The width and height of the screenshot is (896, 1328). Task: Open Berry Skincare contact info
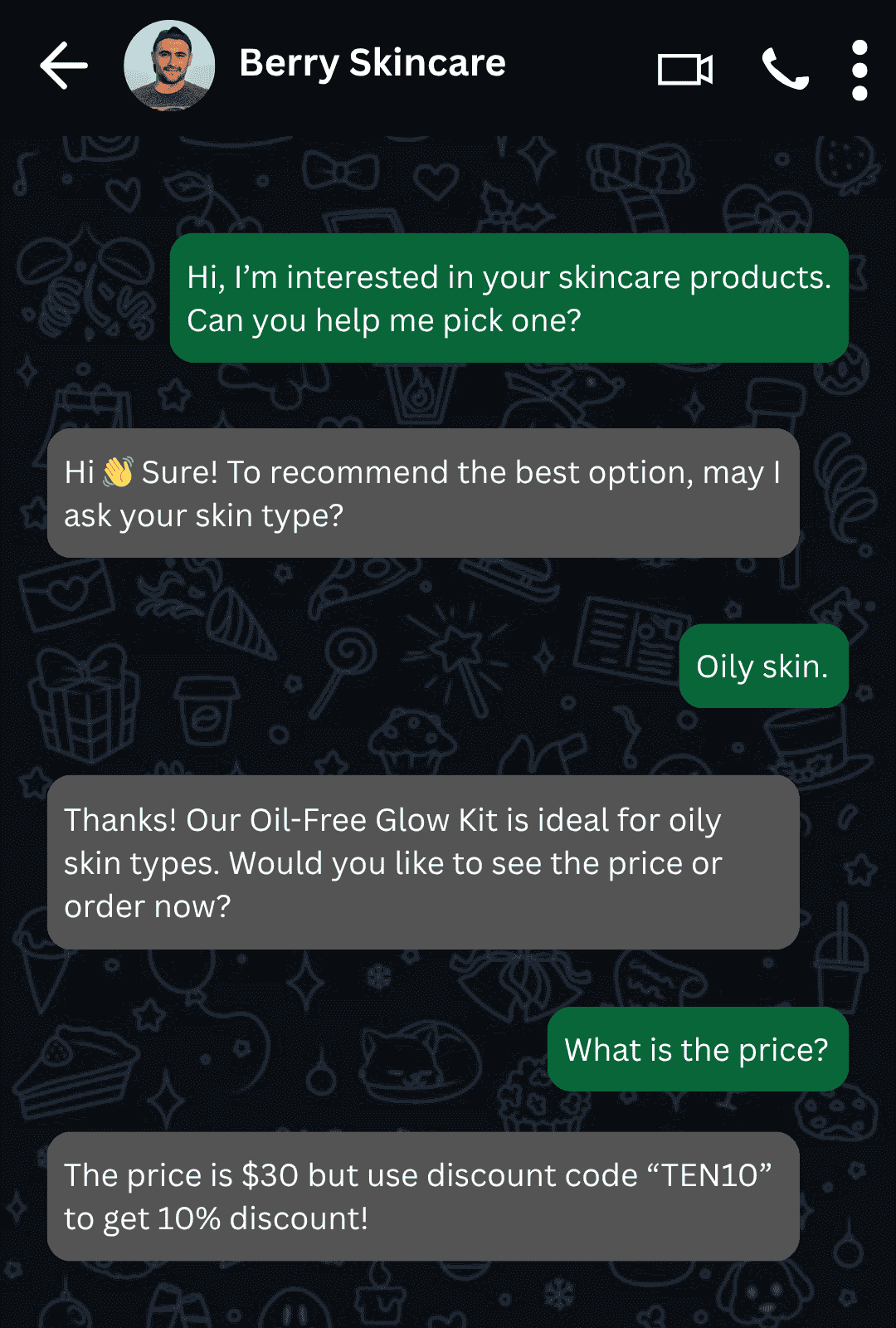(x=372, y=63)
